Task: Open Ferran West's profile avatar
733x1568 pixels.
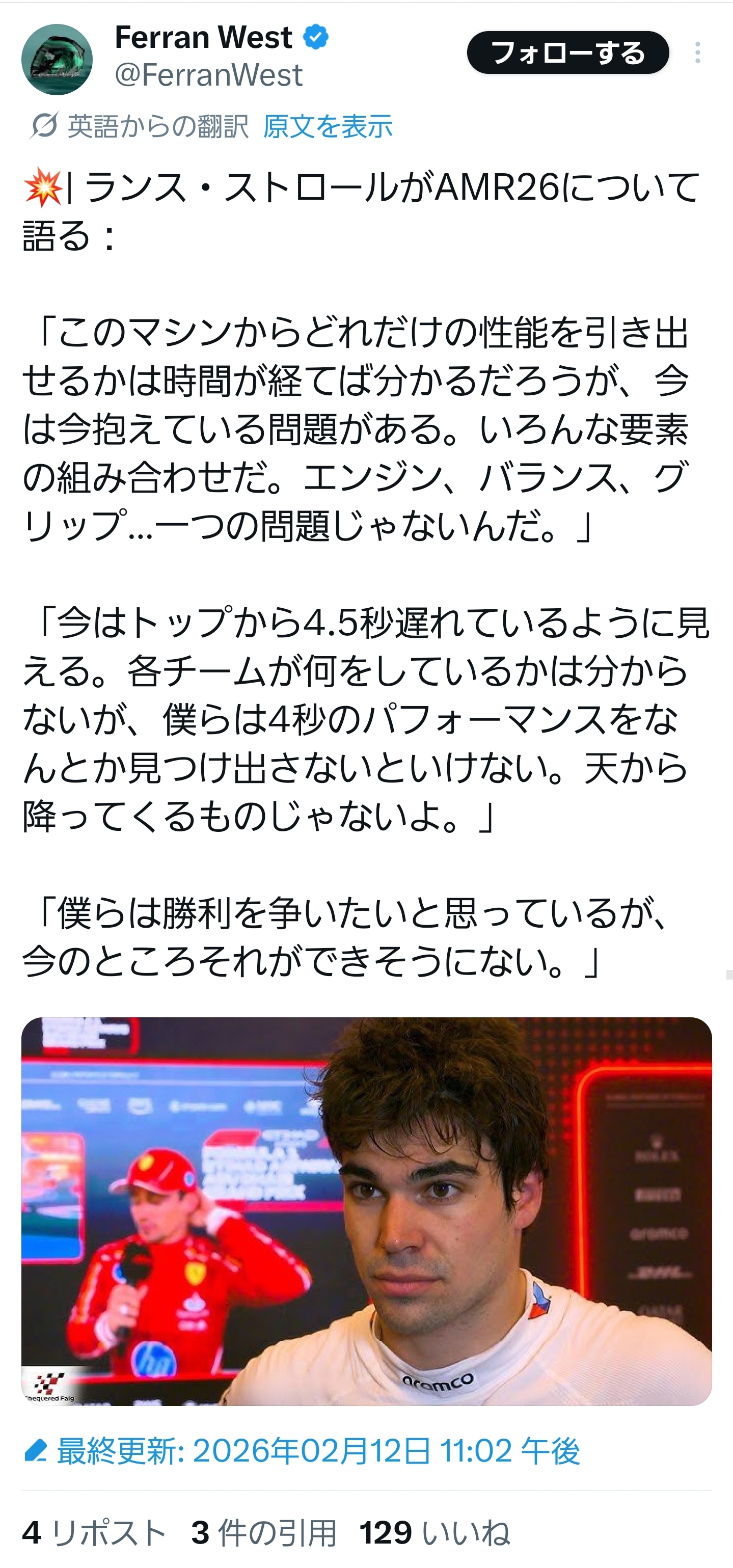Action: point(57,59)
